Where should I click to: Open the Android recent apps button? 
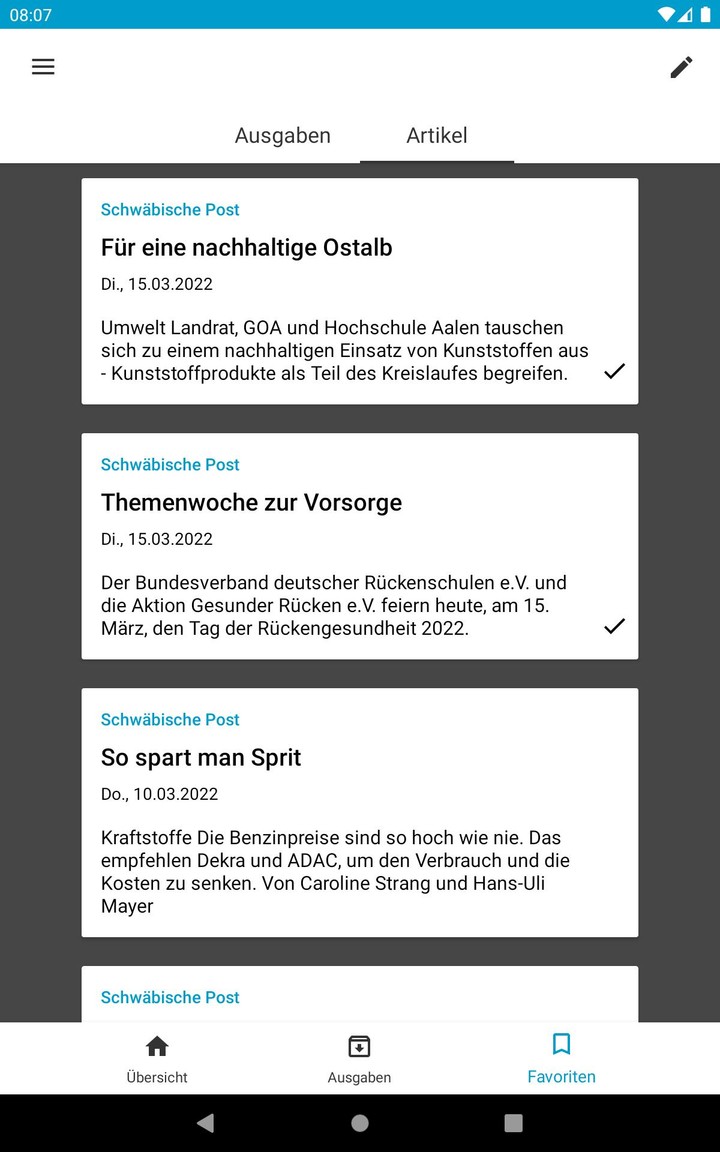pos(513,1122)
